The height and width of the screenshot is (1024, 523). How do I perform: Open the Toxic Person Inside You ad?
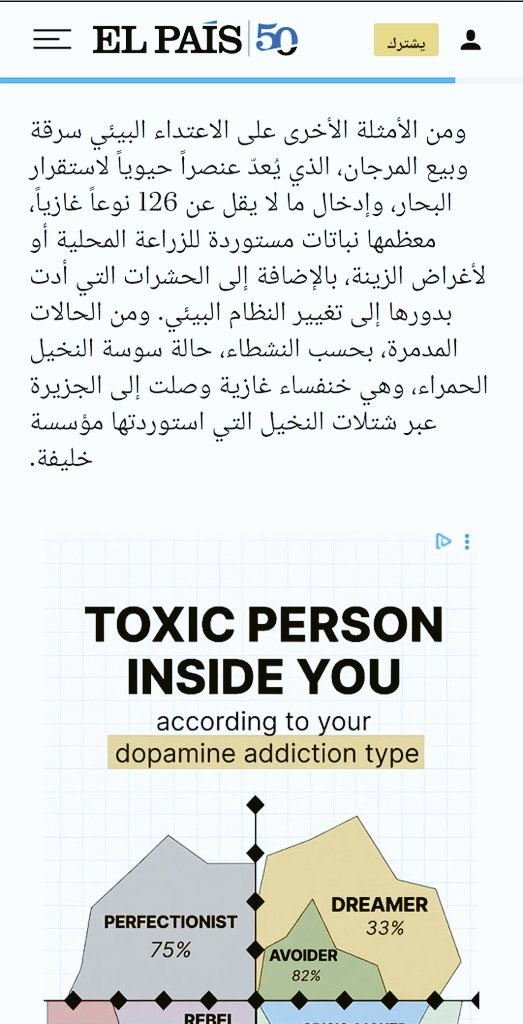pyautogui.click(x=261, y=777)
